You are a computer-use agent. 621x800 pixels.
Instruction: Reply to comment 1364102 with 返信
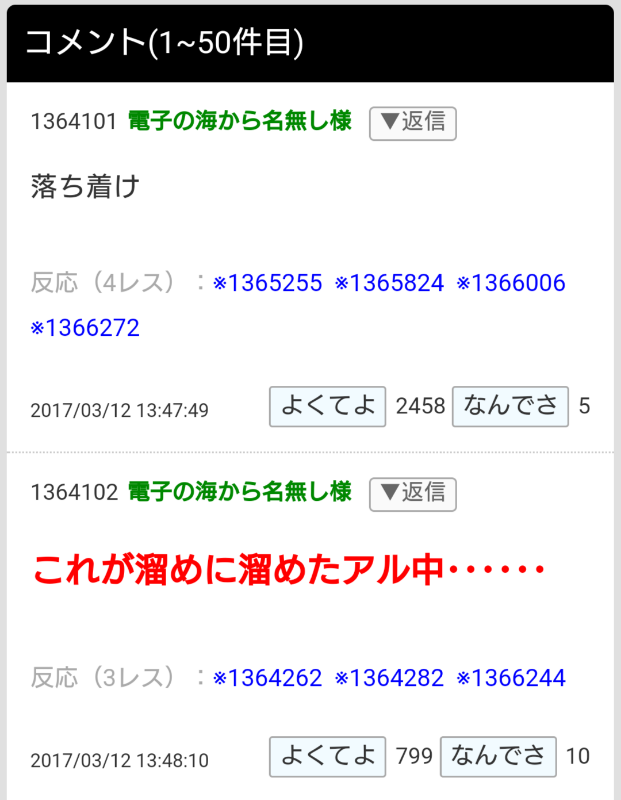click(413, 493)
